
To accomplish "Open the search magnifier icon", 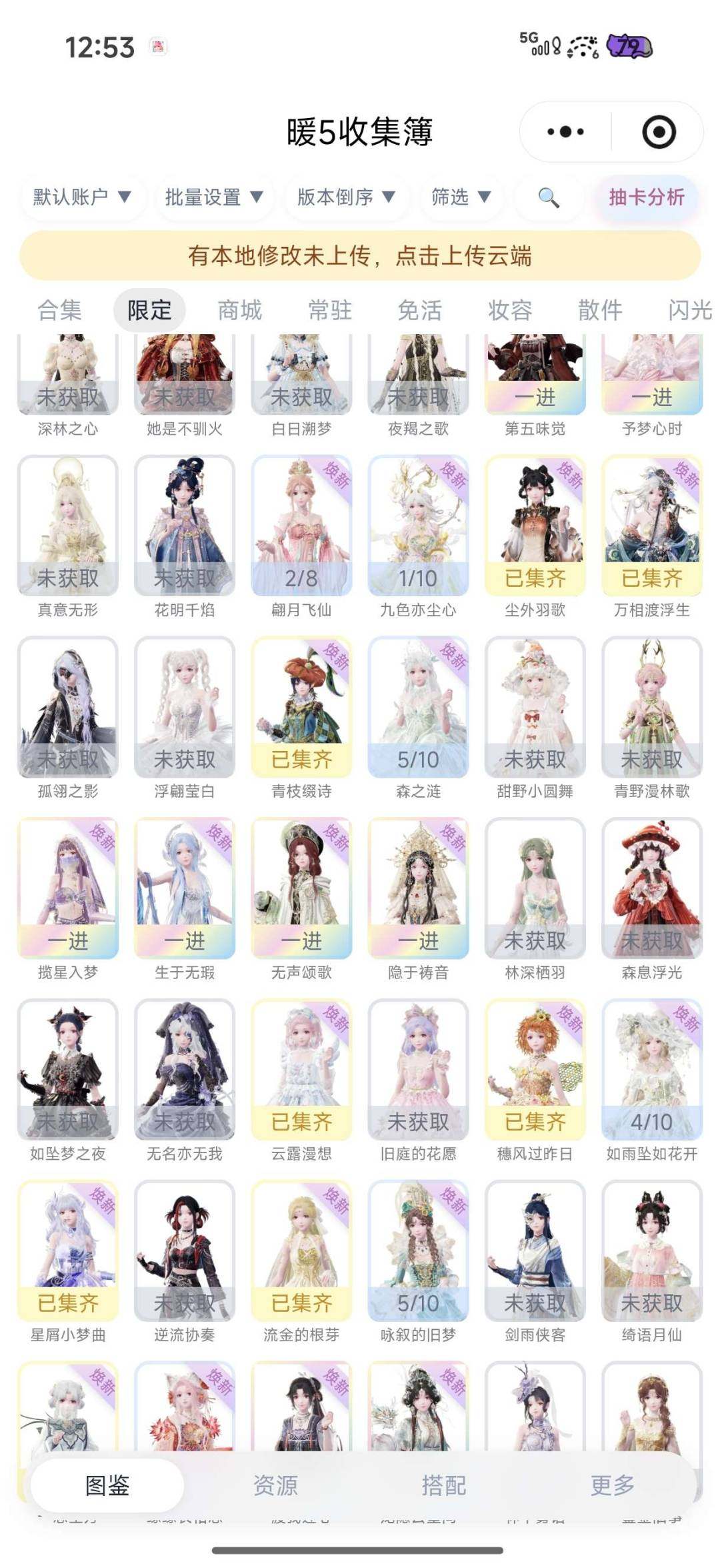I will (549, 197).
